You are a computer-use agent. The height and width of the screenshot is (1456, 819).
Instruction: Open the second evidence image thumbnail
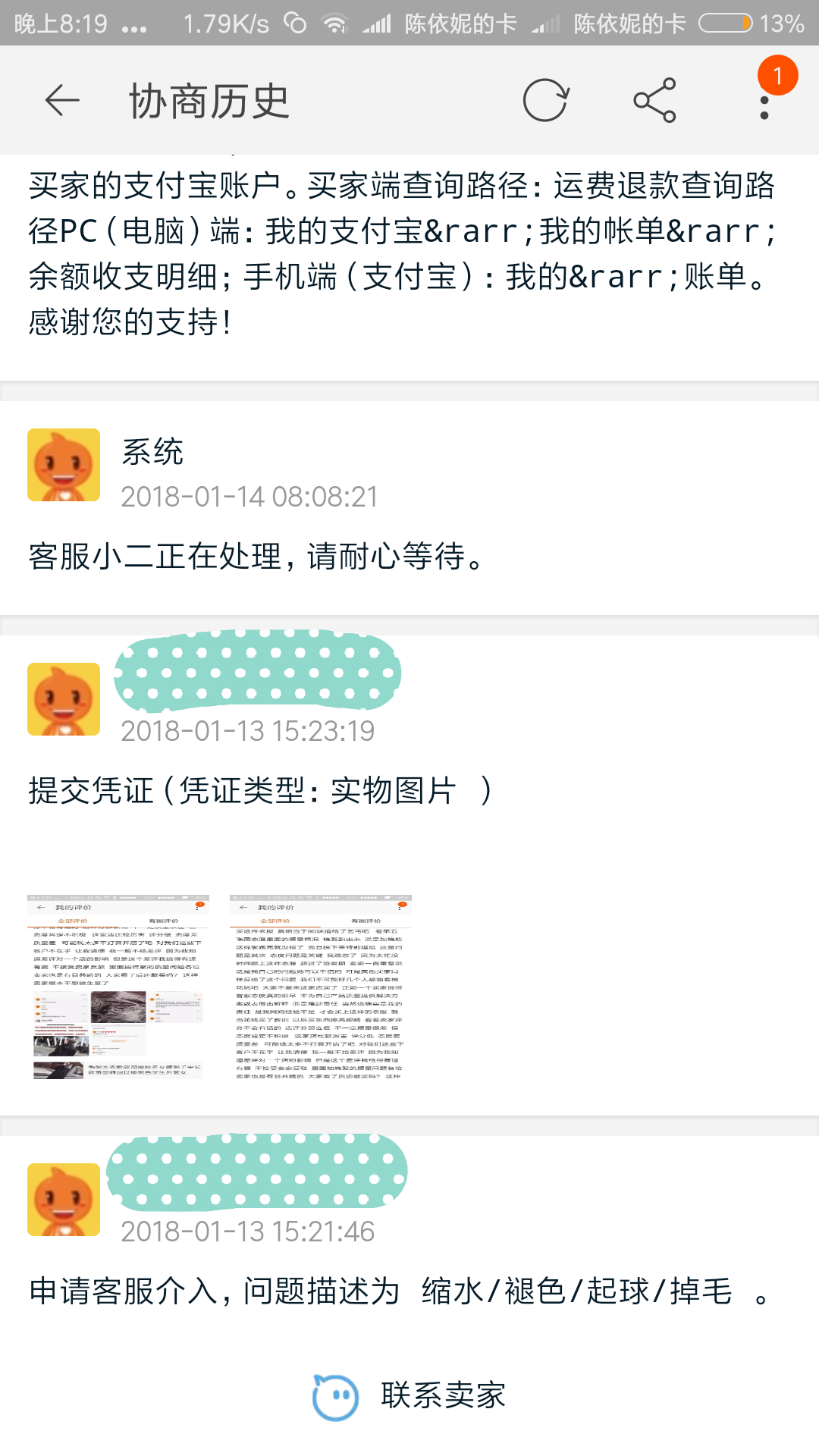[x=320, y=987]
